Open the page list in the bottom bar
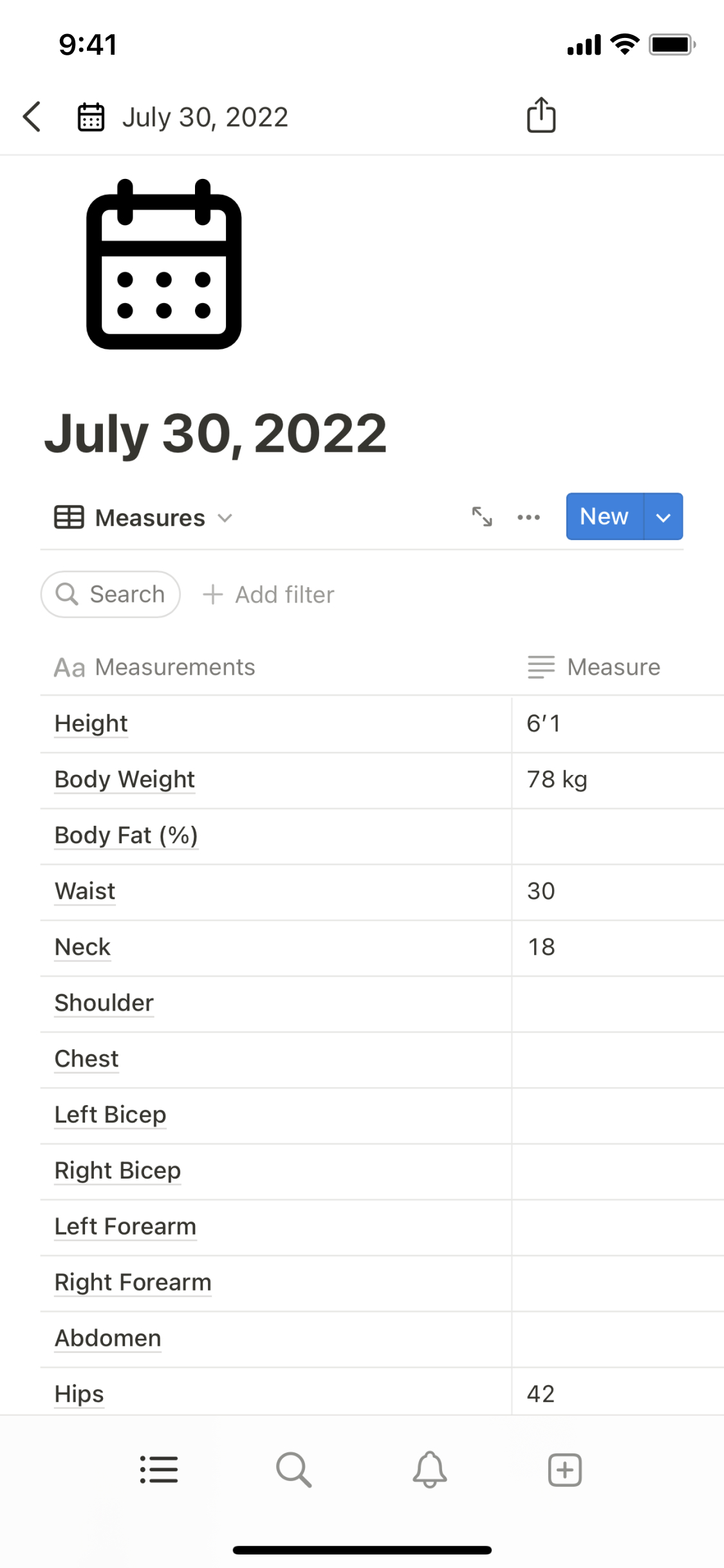The height and width of the screenshot is (1568, 724). point(159,1470)
